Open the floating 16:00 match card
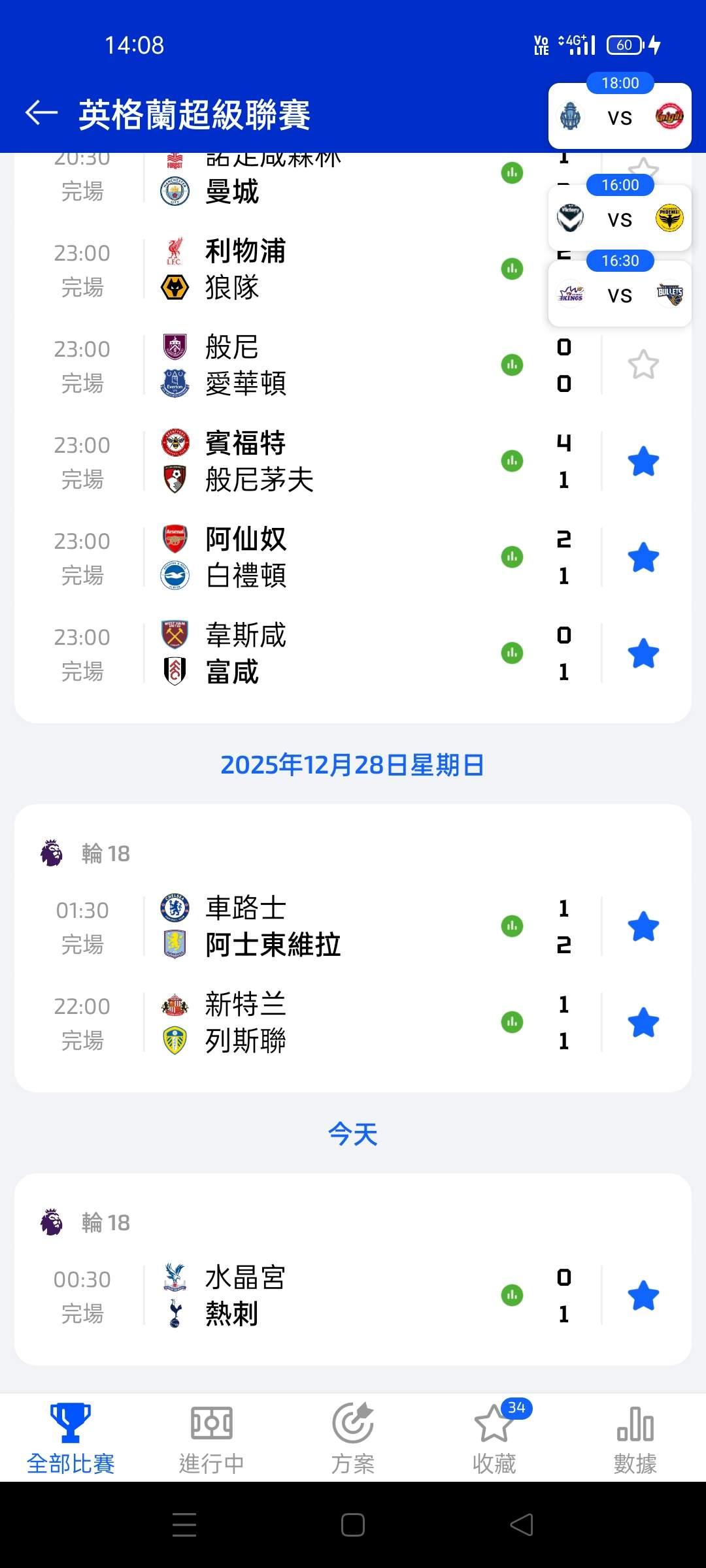Image resolution: width=706 pixels, height=1568 pixels. coord(620,220)
